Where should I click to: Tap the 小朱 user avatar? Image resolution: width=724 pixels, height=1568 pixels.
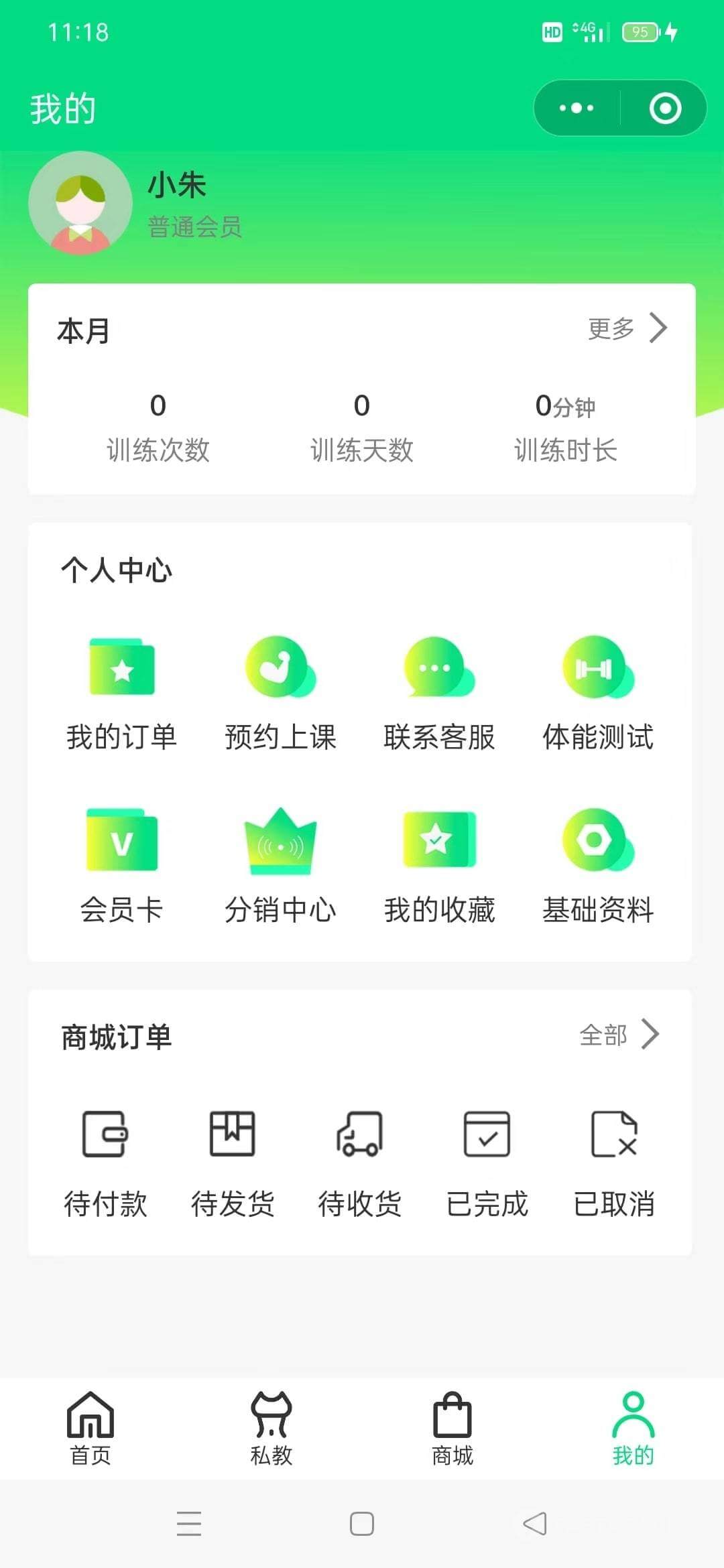[x=80, y=203]
